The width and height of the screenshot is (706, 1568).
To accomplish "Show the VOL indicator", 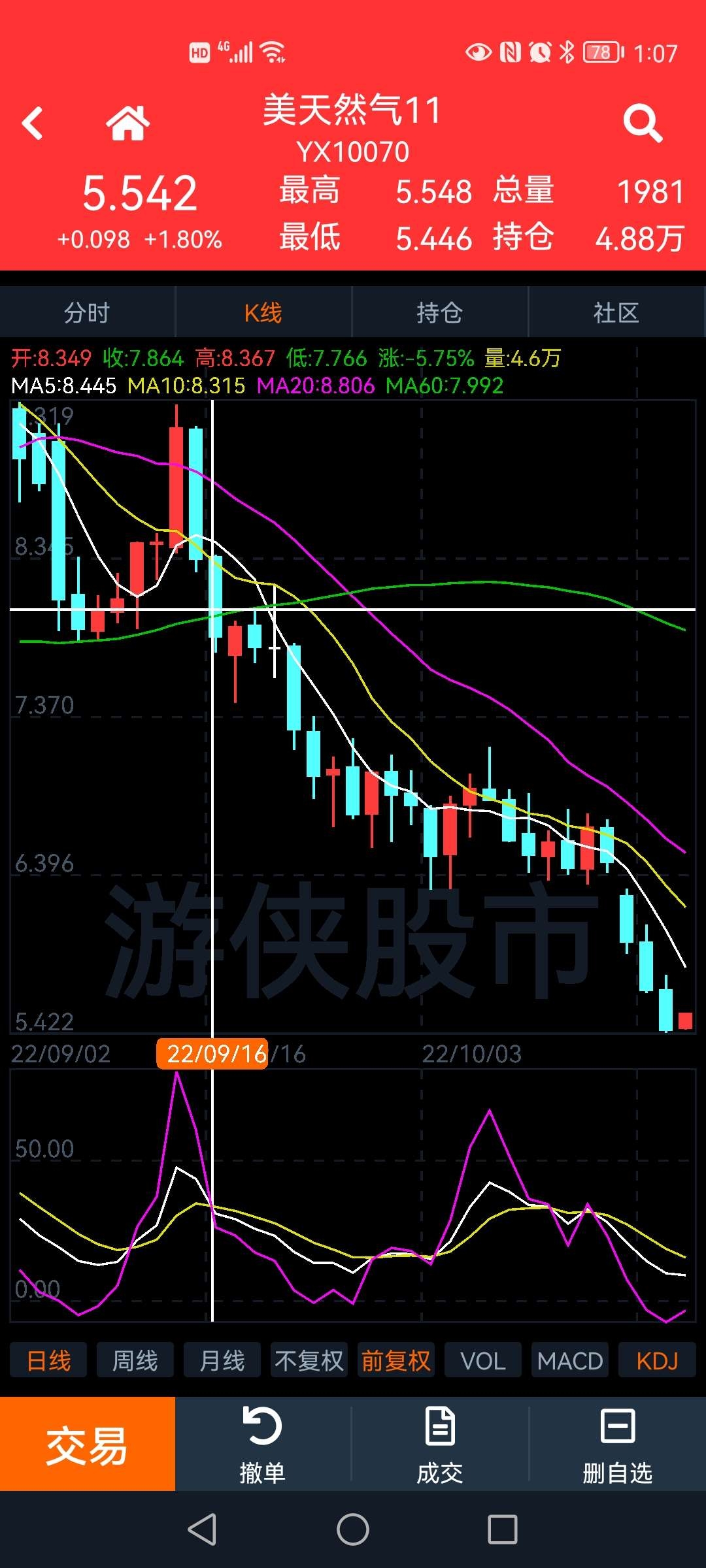I will point(483,1361).
